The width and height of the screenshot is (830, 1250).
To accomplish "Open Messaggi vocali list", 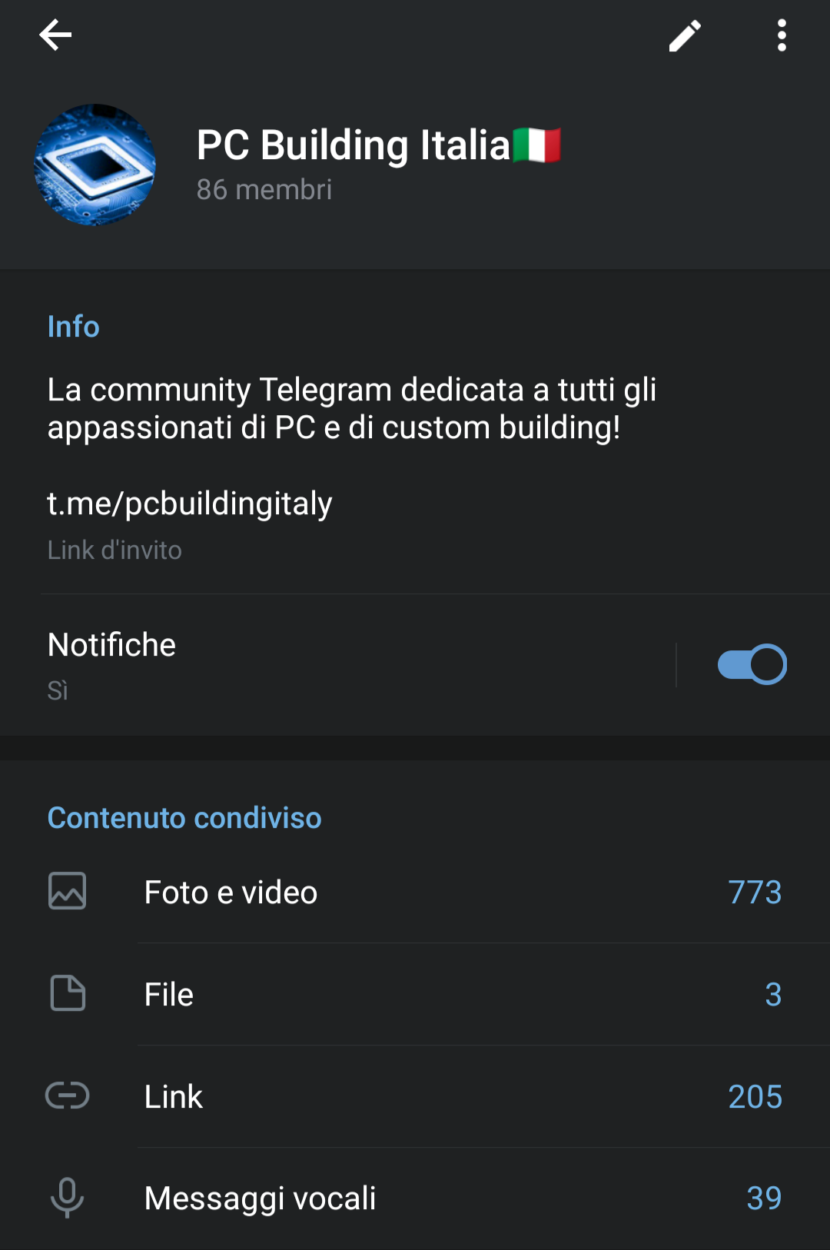I will pyautogui.click(x=415, y=1198).
